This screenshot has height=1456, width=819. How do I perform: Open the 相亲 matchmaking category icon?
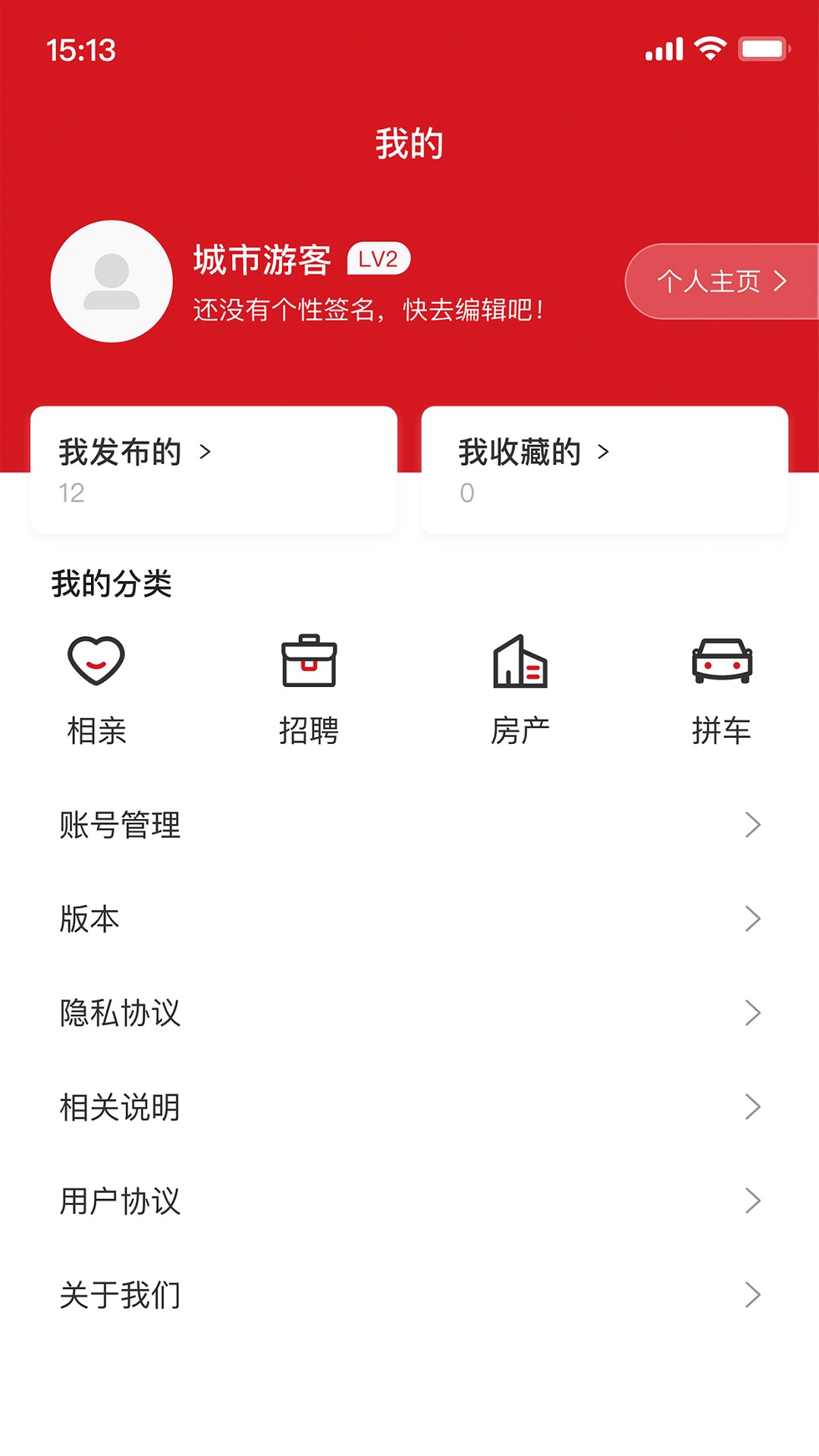point(95,663)
